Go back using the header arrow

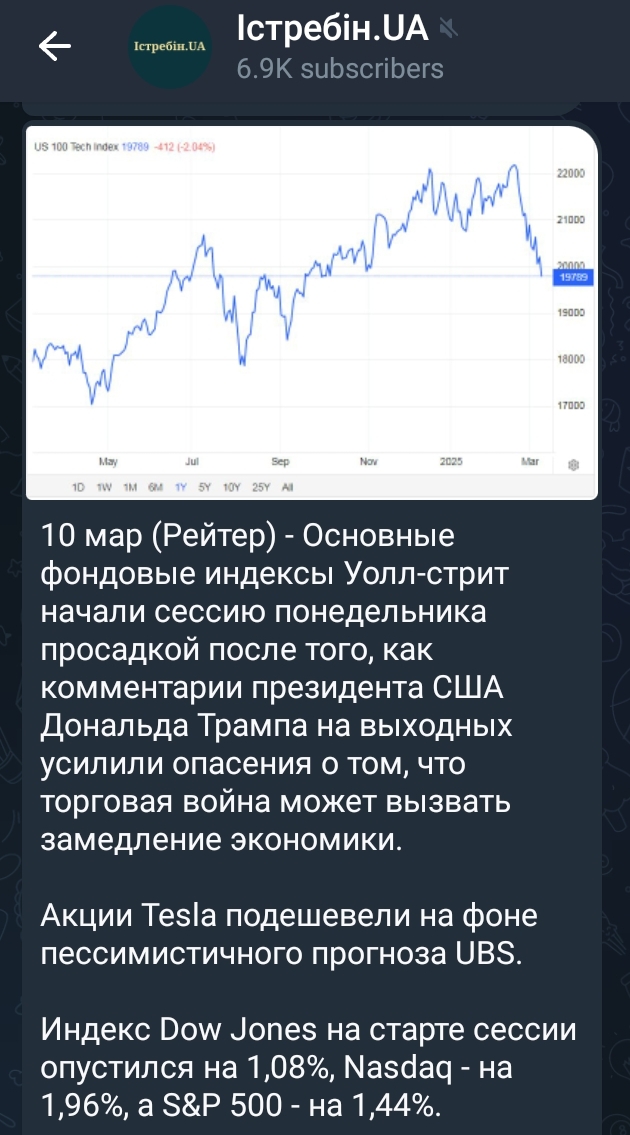click(x=55, y=47)
